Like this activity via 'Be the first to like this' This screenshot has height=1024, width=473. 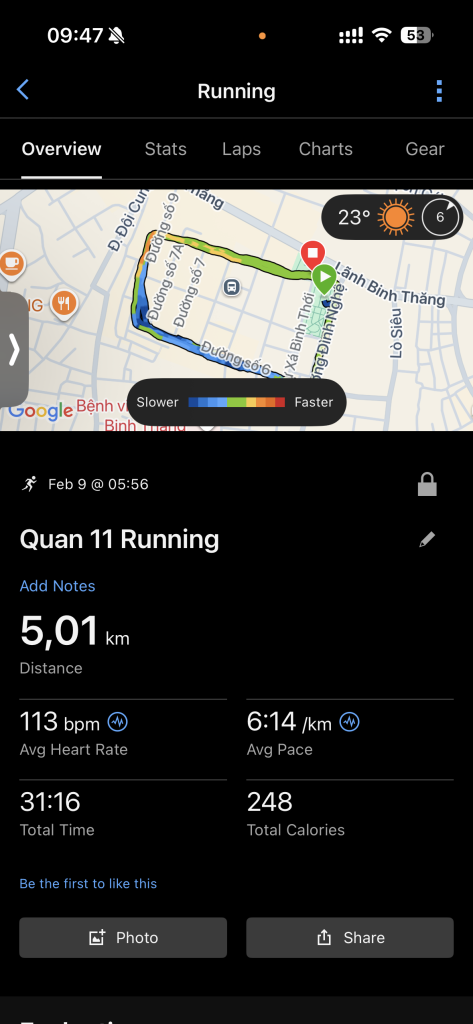point(88,884)
